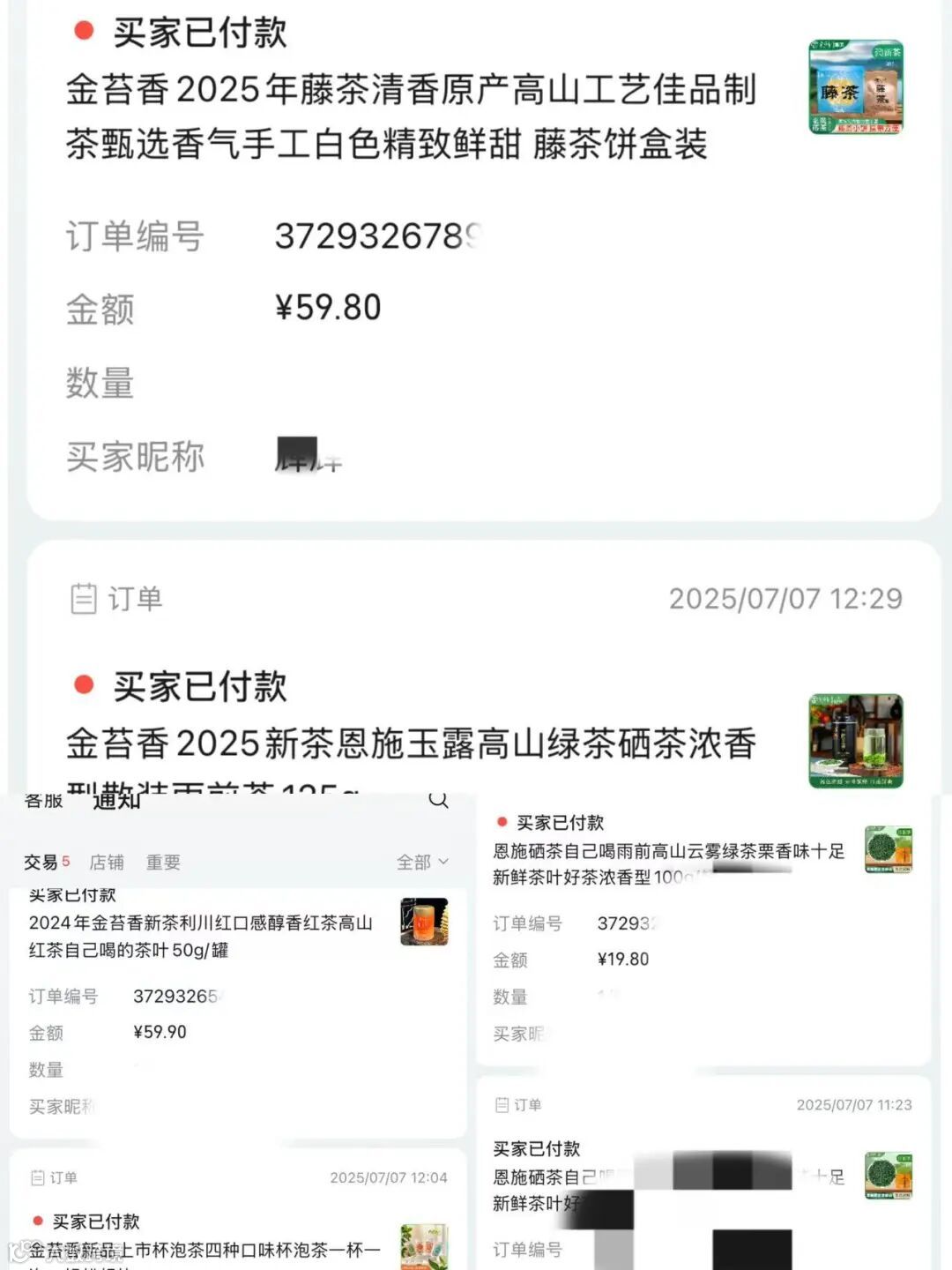Tap the calendar order icon beside 2025/07/07 12:29
Viewport: 952px width, 1270px height.
point(84,599)
